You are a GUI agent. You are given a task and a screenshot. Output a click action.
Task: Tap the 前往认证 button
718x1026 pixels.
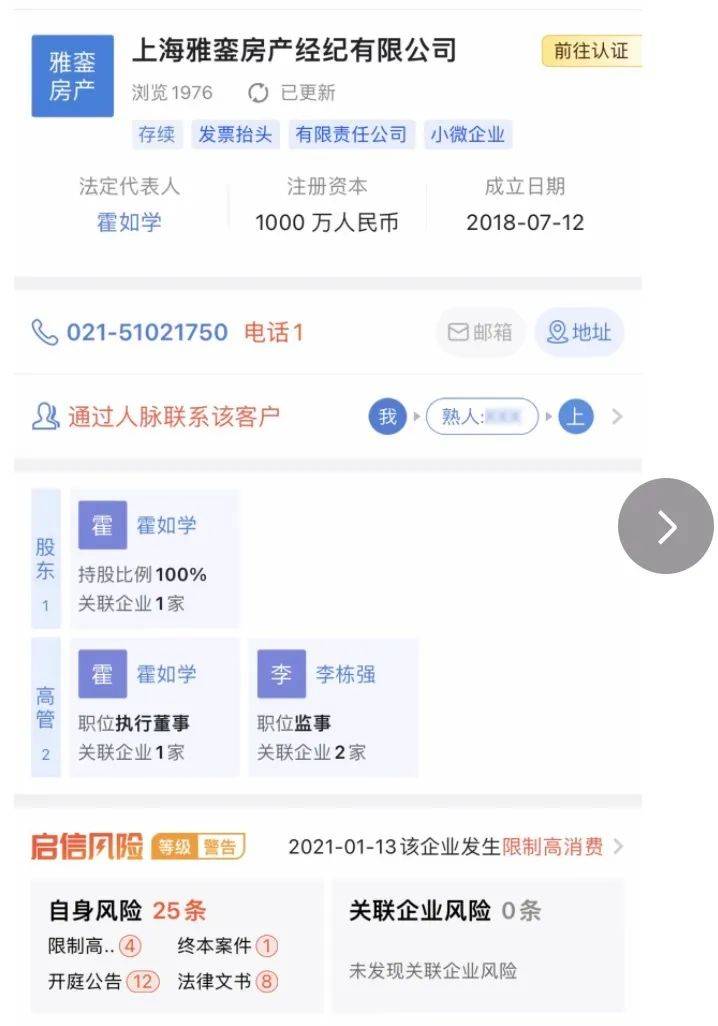[590, 51]
